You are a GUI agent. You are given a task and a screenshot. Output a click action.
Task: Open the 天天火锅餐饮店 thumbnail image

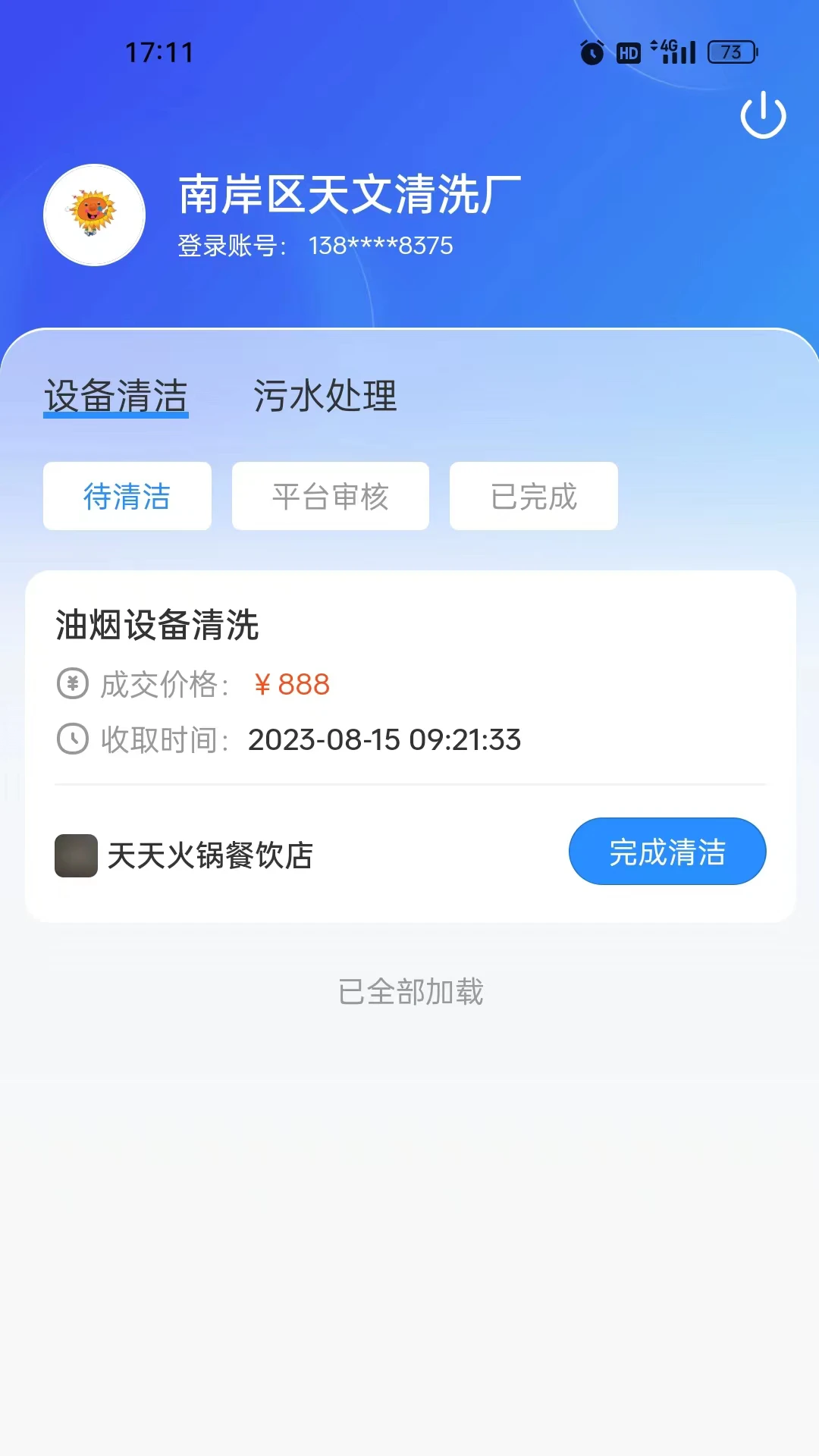click(x=74, y=852)
